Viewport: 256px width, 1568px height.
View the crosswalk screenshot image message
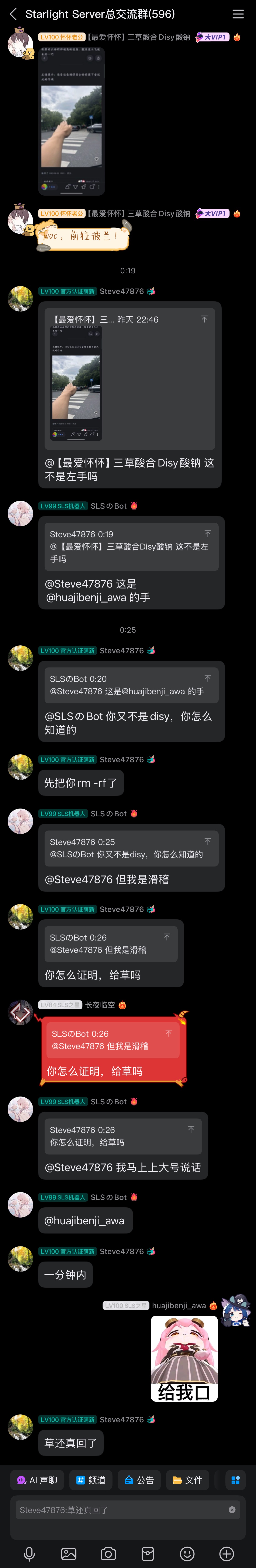click(72, 122)
